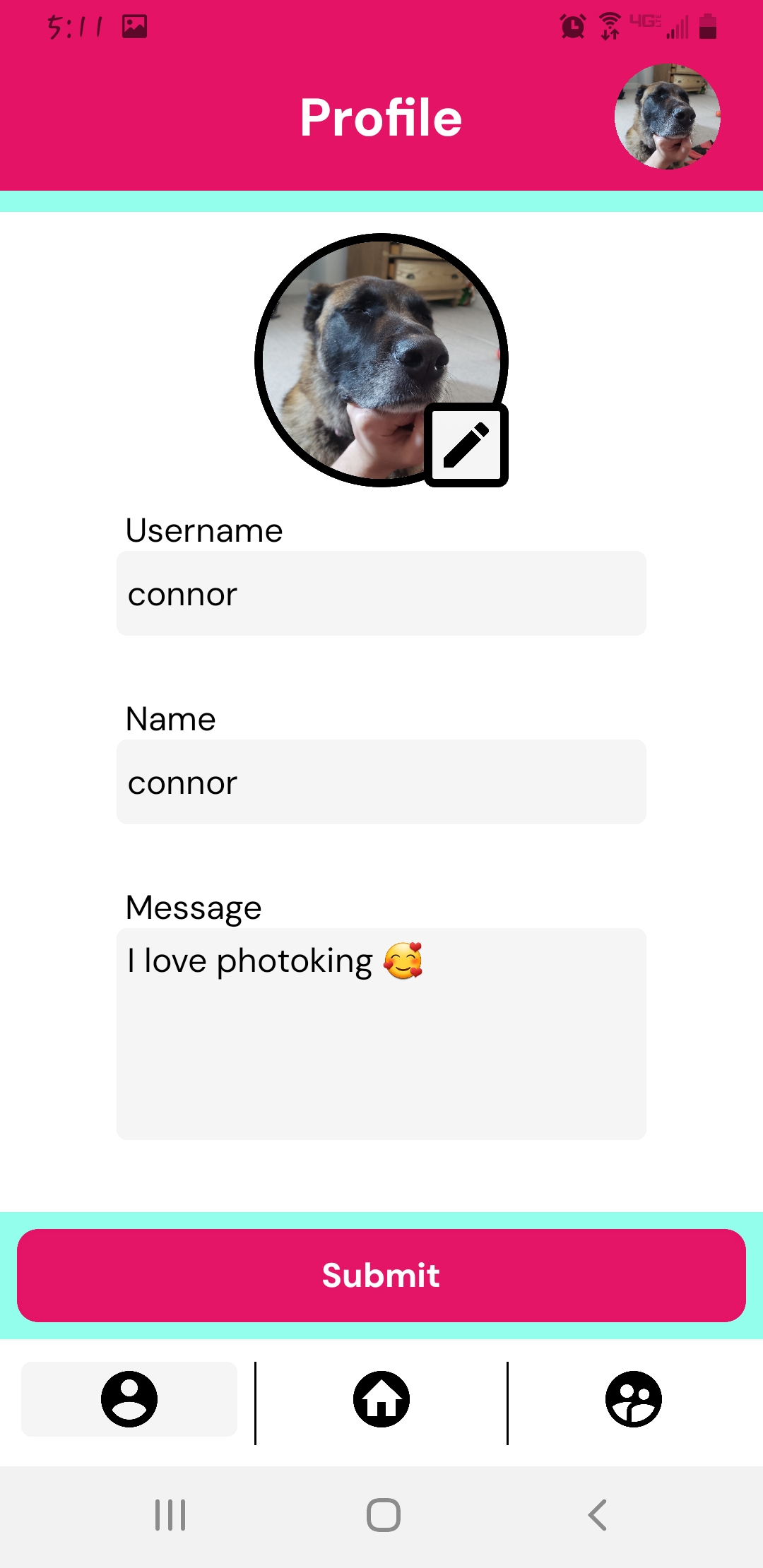Viewport: 763px width, 1568px height.
Task: Select the Profile person icon in bottom navigation
Action: [129, 1398]
